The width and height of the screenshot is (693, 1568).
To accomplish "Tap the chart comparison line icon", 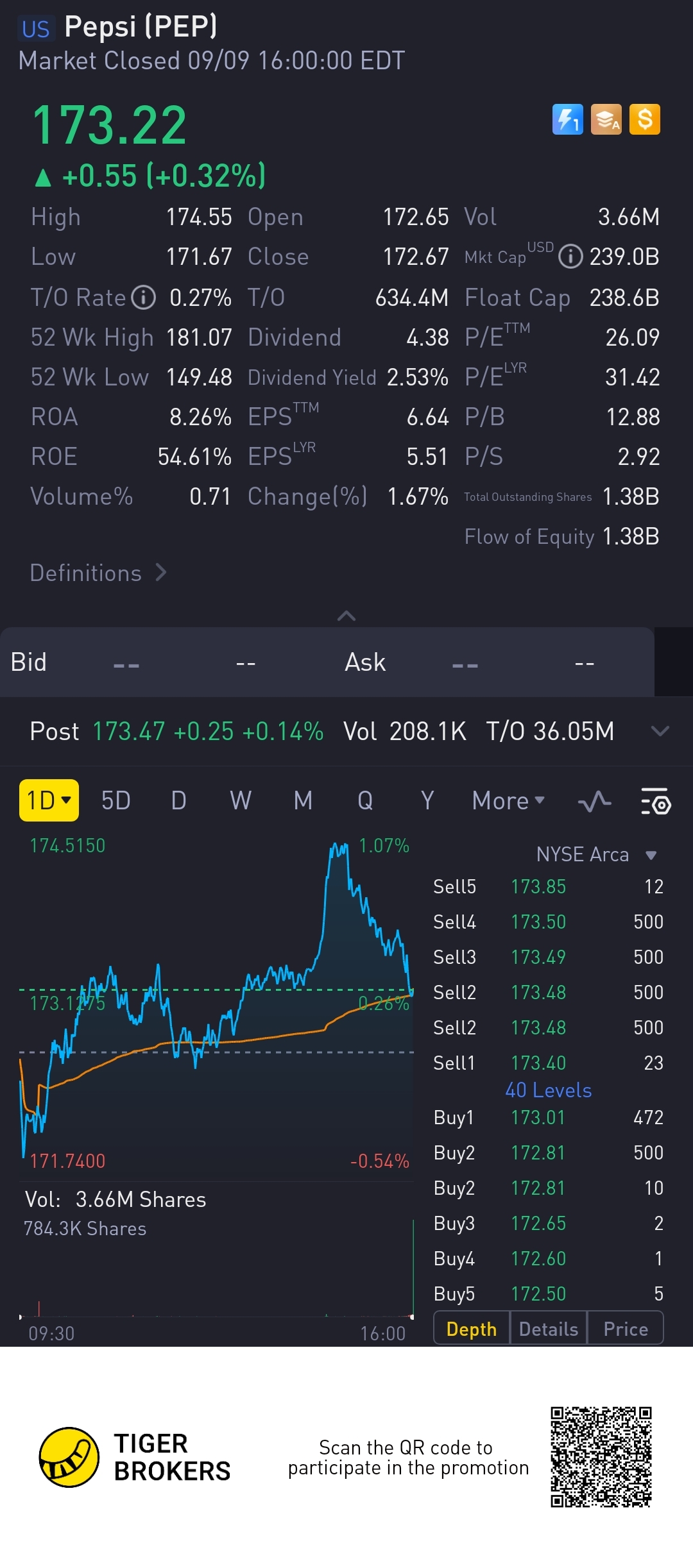I will (594, 801).
